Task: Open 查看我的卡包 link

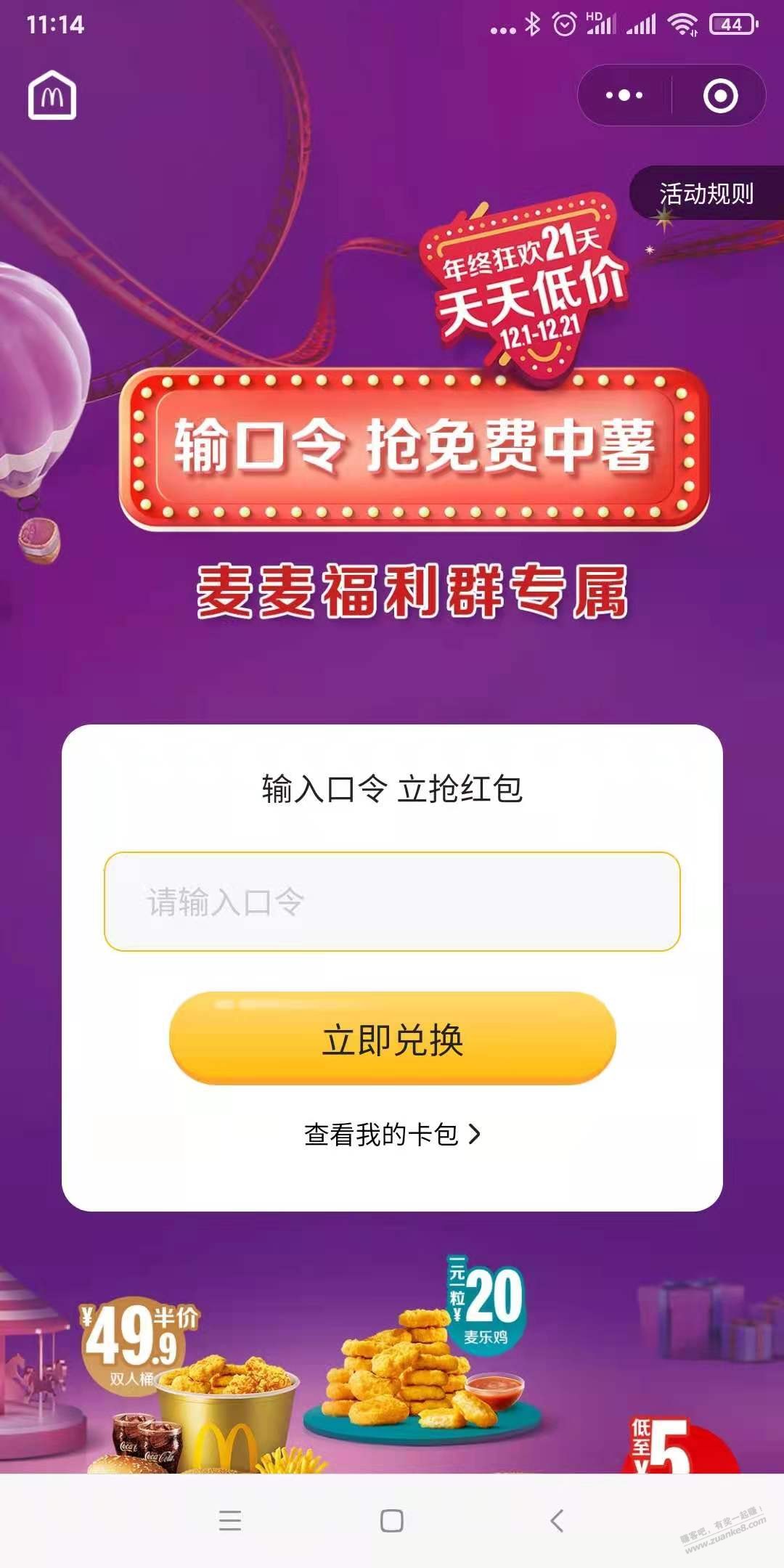Action: coord(392,1134)
